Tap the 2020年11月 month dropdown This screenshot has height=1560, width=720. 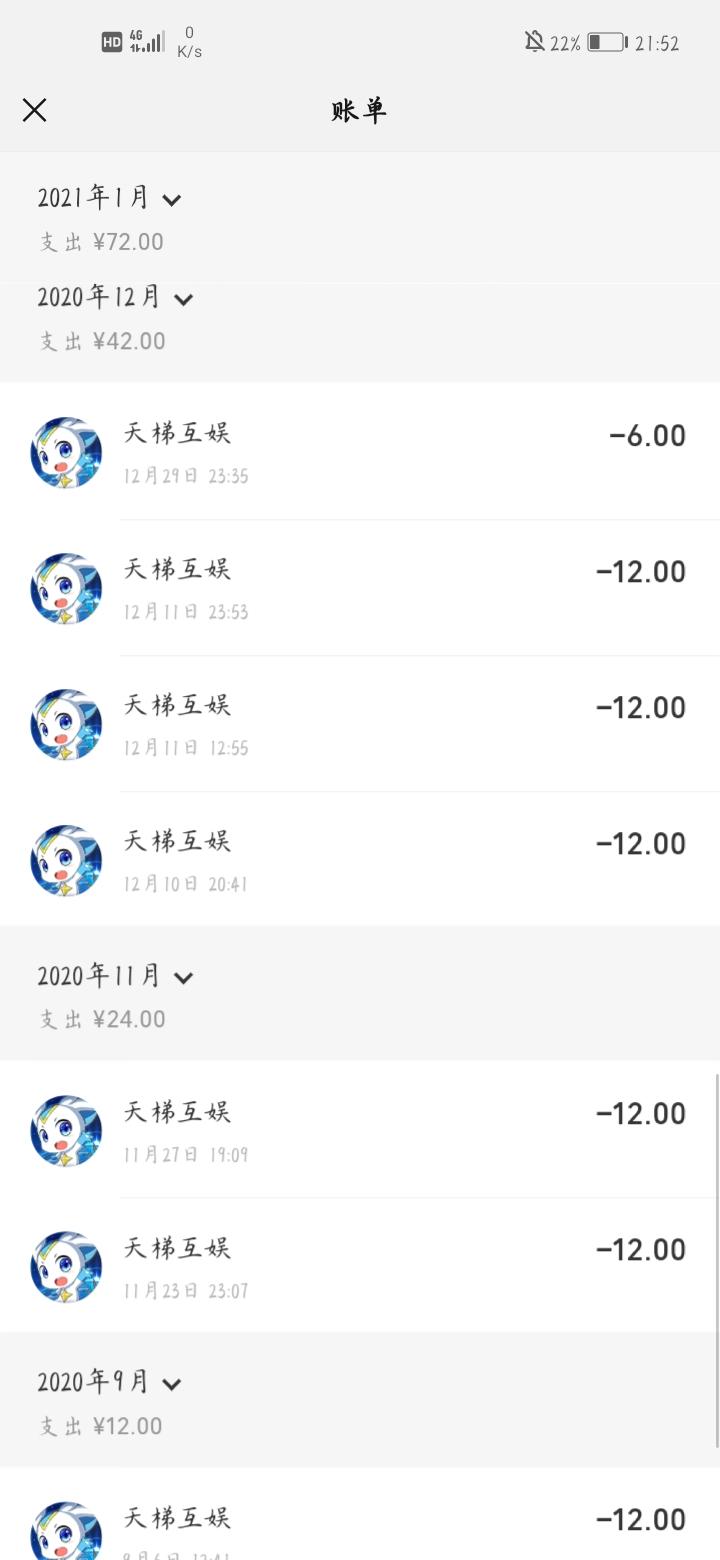pos(115,976)
